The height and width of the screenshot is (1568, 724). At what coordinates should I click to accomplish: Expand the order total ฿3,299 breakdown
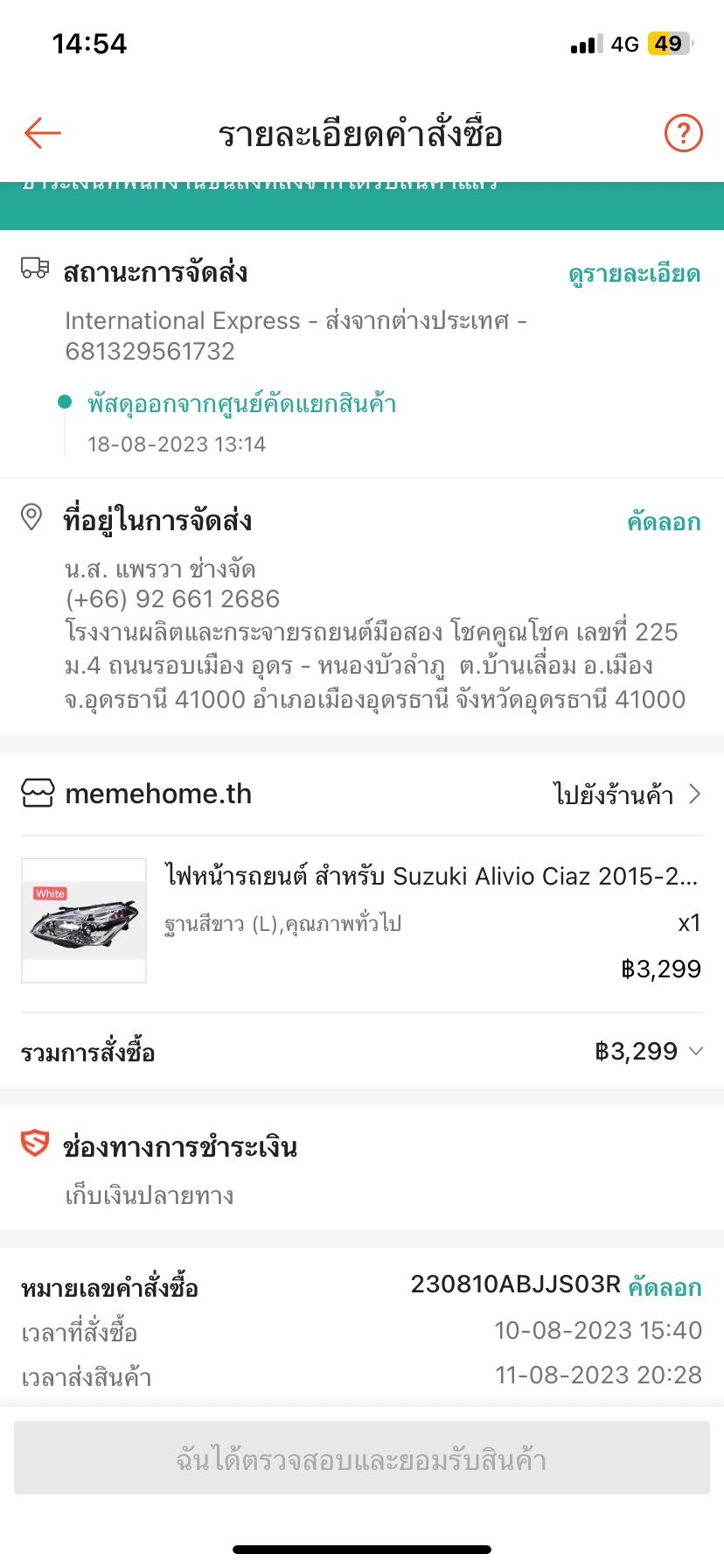click(696, 1051)
